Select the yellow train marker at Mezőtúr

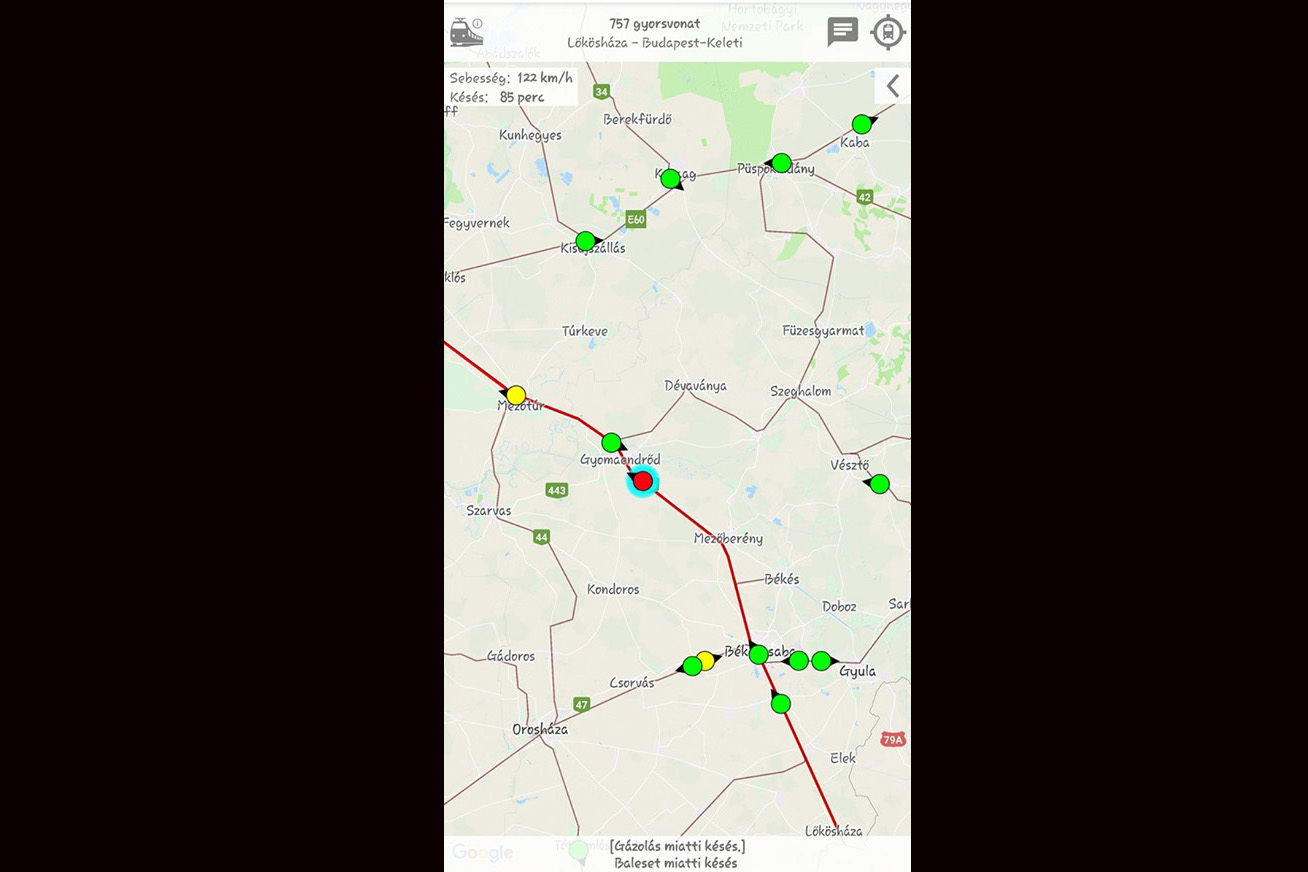coord(516,395)
